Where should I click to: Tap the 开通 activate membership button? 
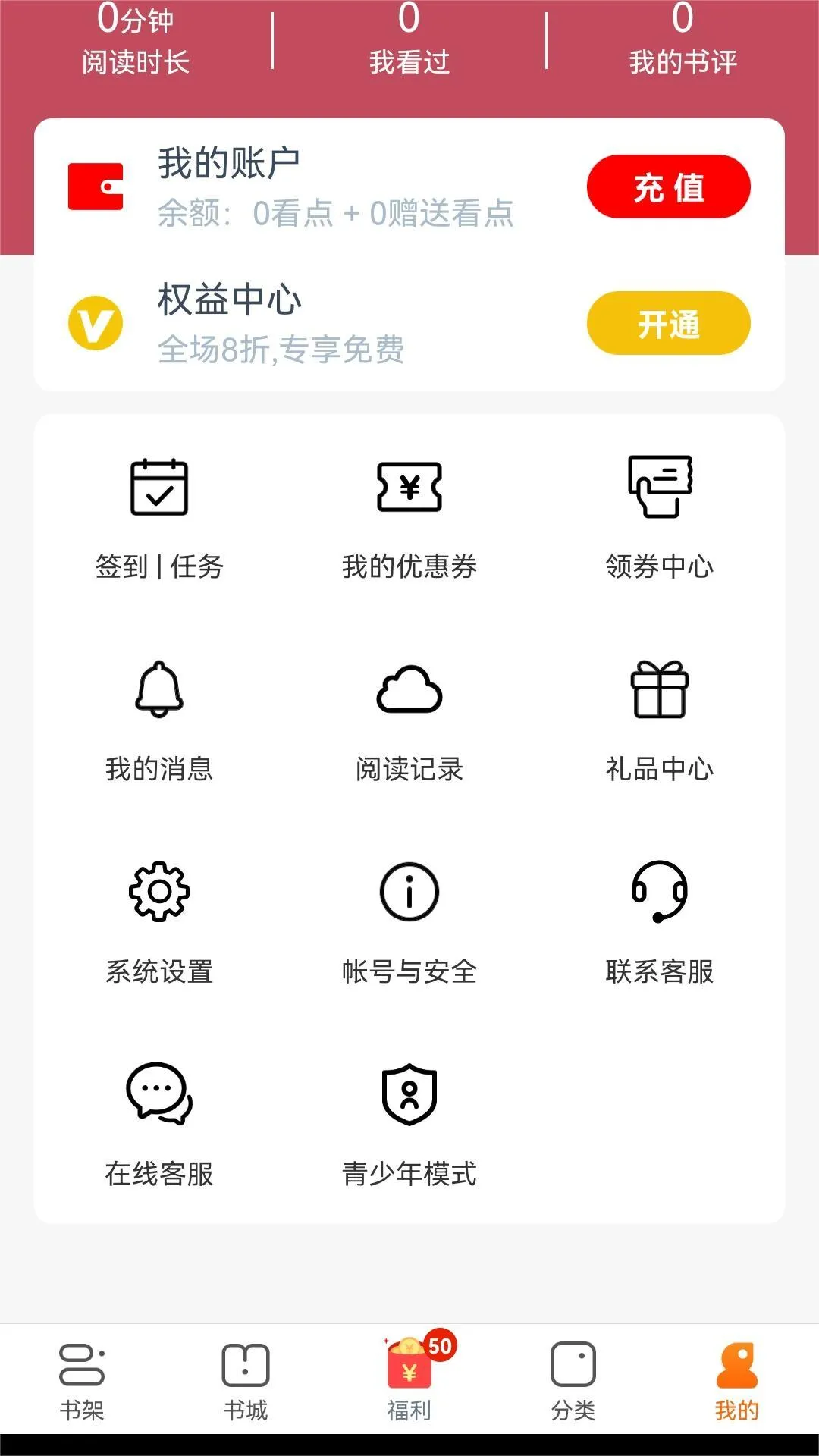pos(667,323)
